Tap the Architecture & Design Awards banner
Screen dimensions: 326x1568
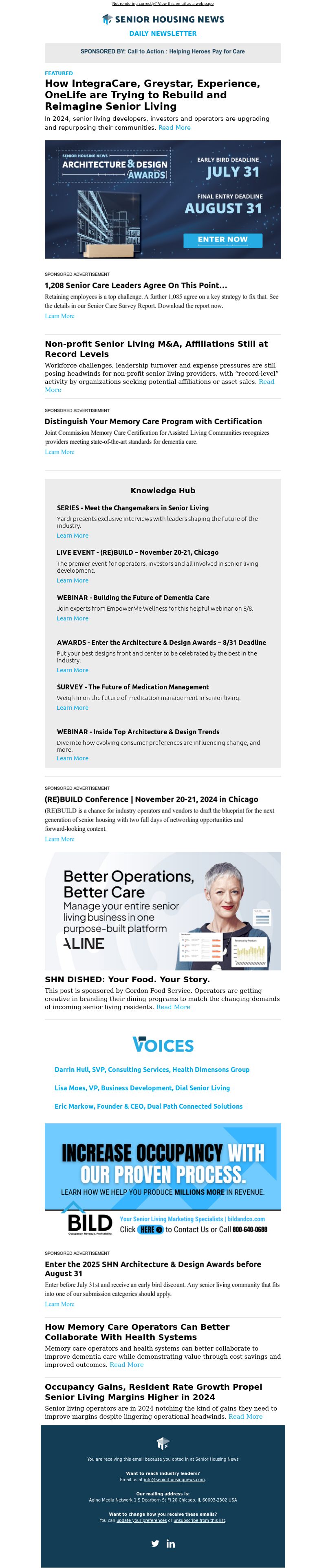pyautogui.click(x=163, y=199)
